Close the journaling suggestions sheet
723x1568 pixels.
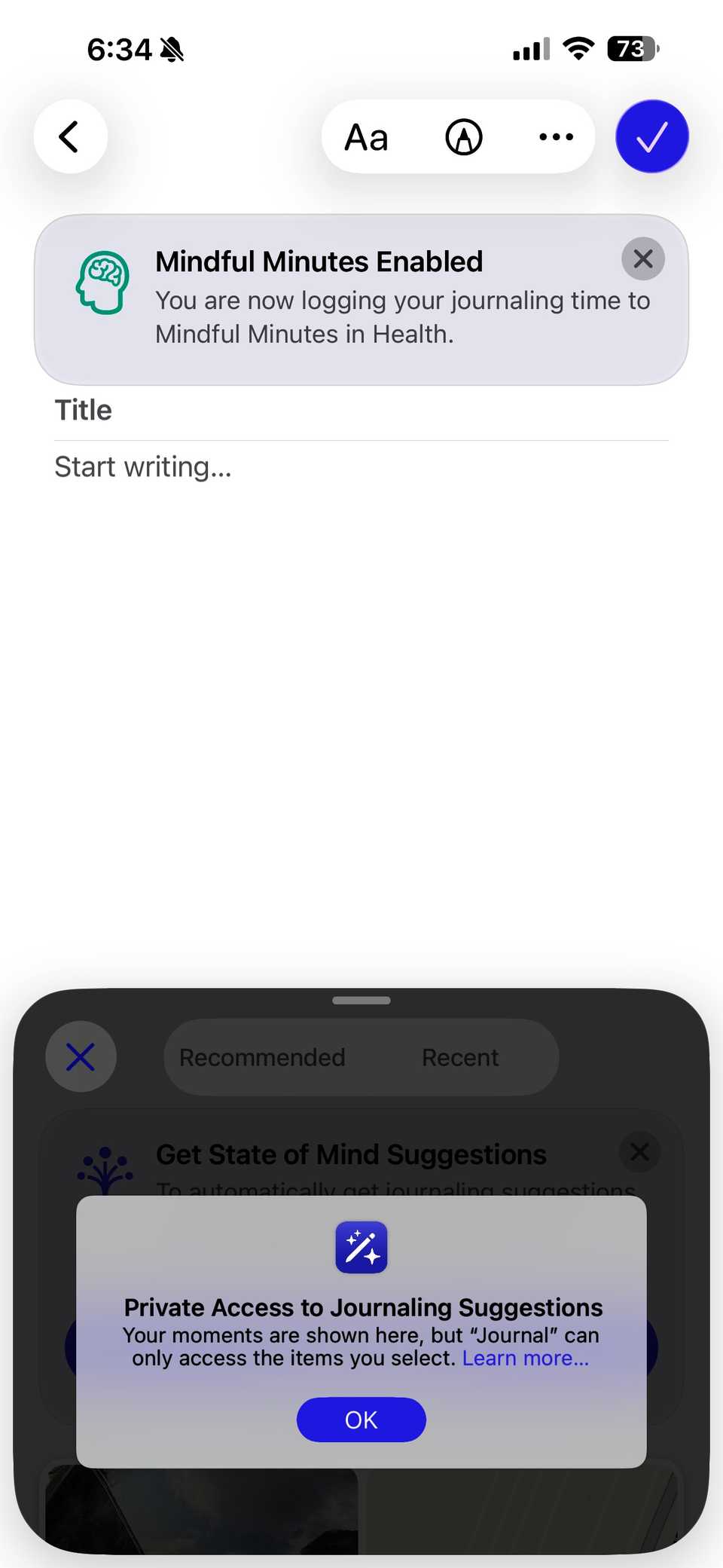point(81,1056)
